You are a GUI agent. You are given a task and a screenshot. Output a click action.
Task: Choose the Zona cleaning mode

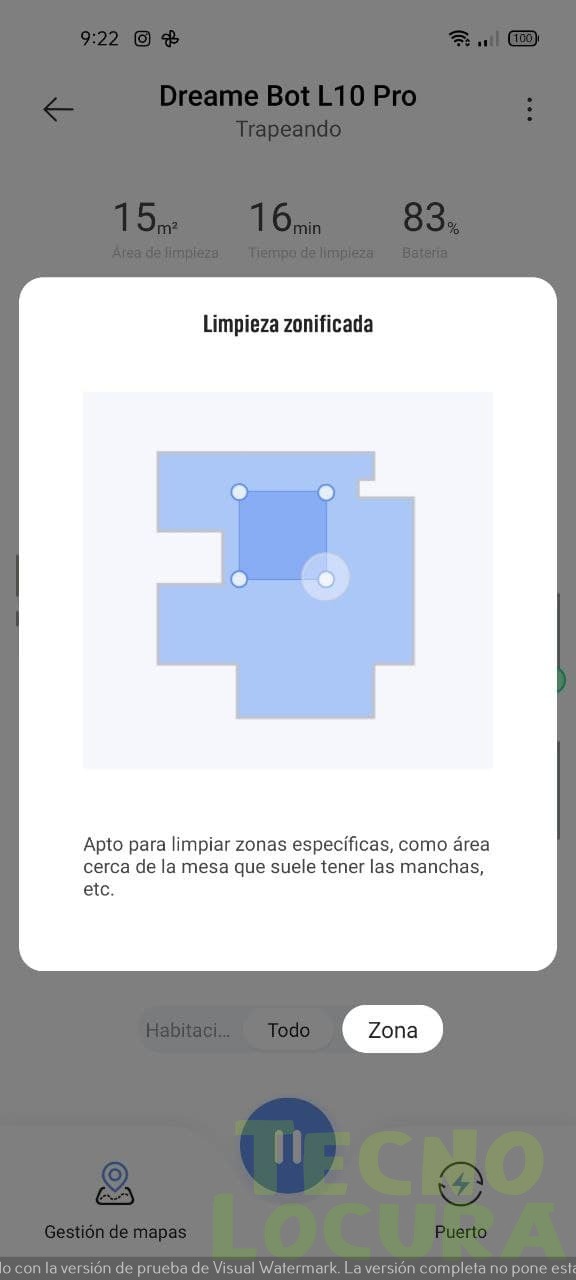coord(393,1030)
